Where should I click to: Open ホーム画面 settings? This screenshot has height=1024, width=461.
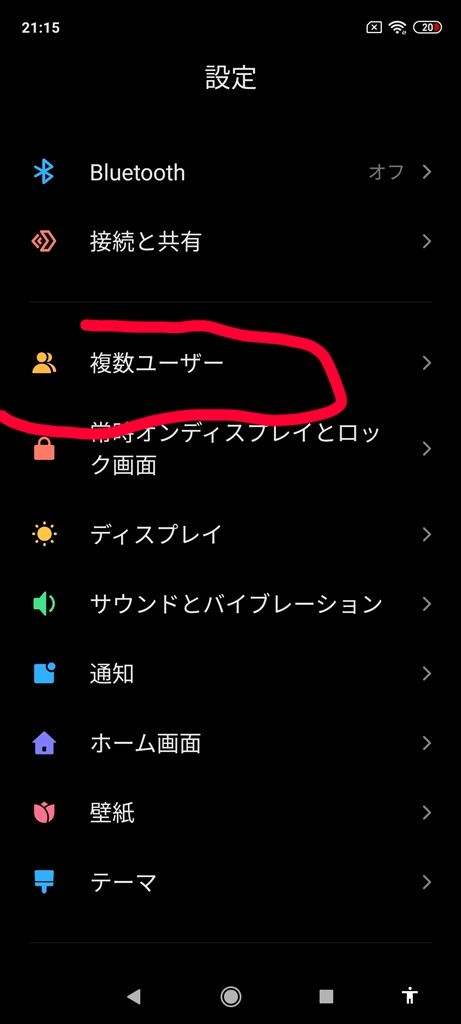click(x=230, y=743)
